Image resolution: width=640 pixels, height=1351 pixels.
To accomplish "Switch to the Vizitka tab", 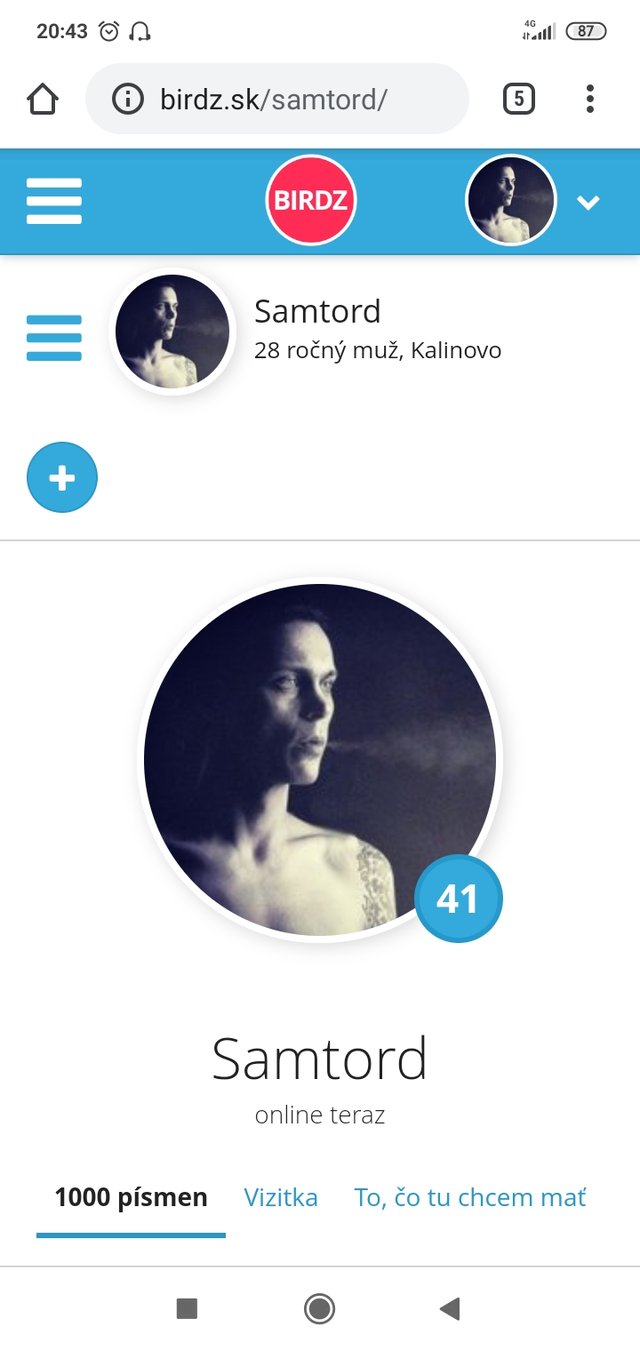I will (281, 1197).
